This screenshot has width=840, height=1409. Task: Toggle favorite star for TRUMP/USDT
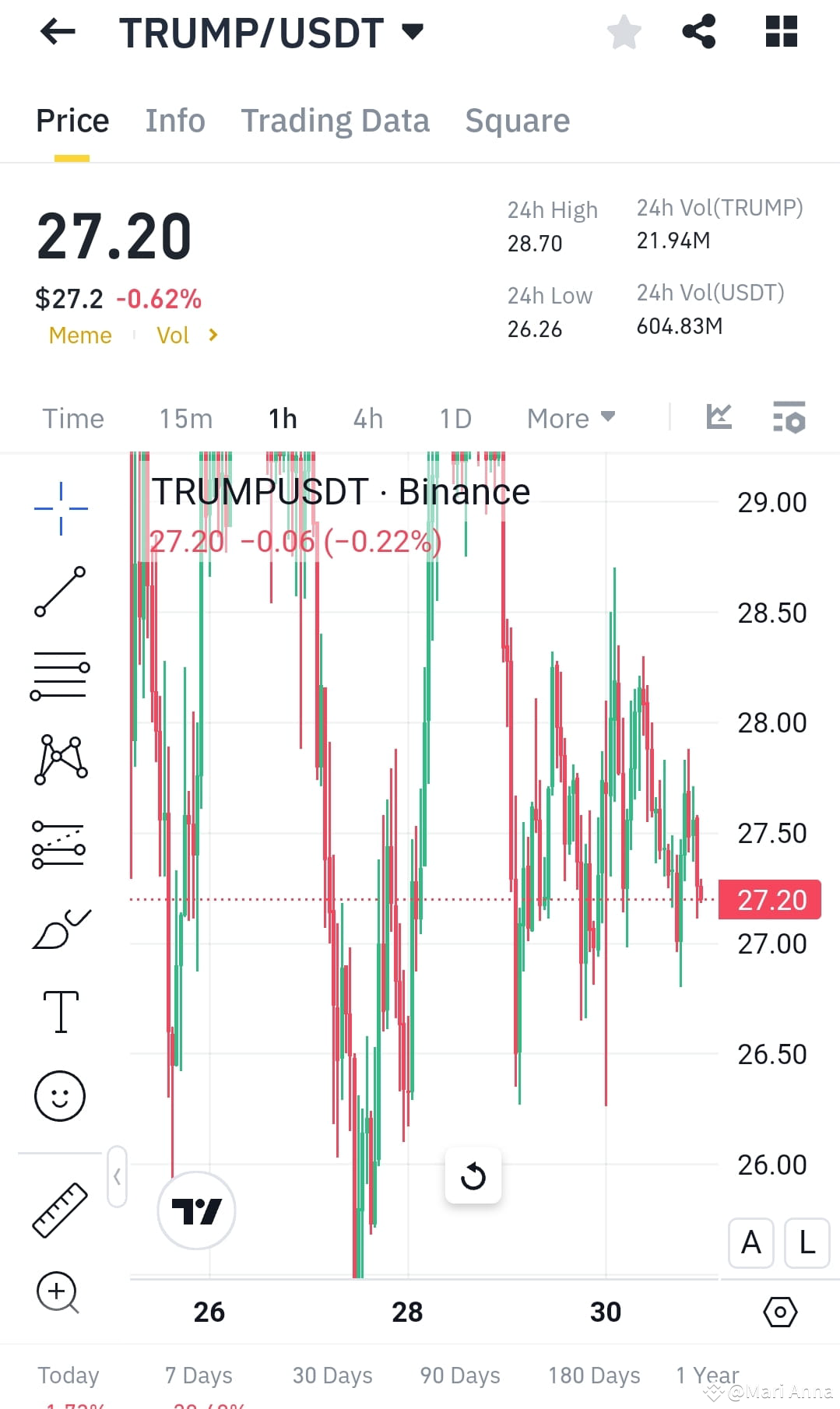624,31
